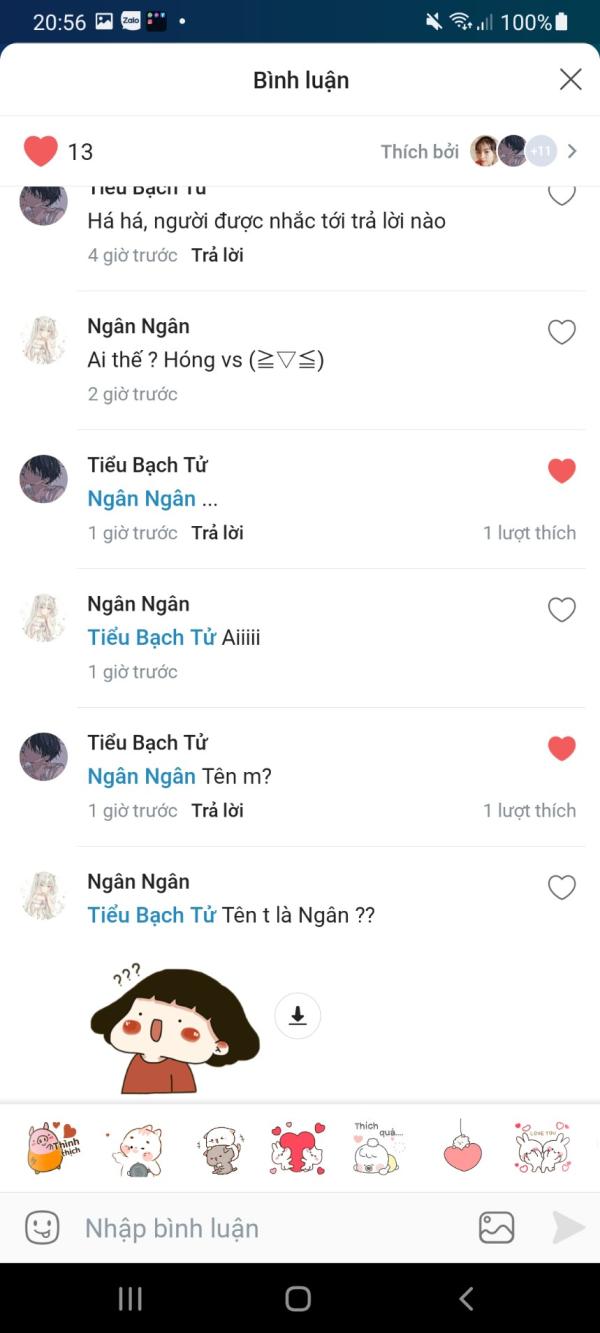Like the comment 'Tên t là Ngân ??'
This screenshot has width=600, height=1333.
pos(562,887)
